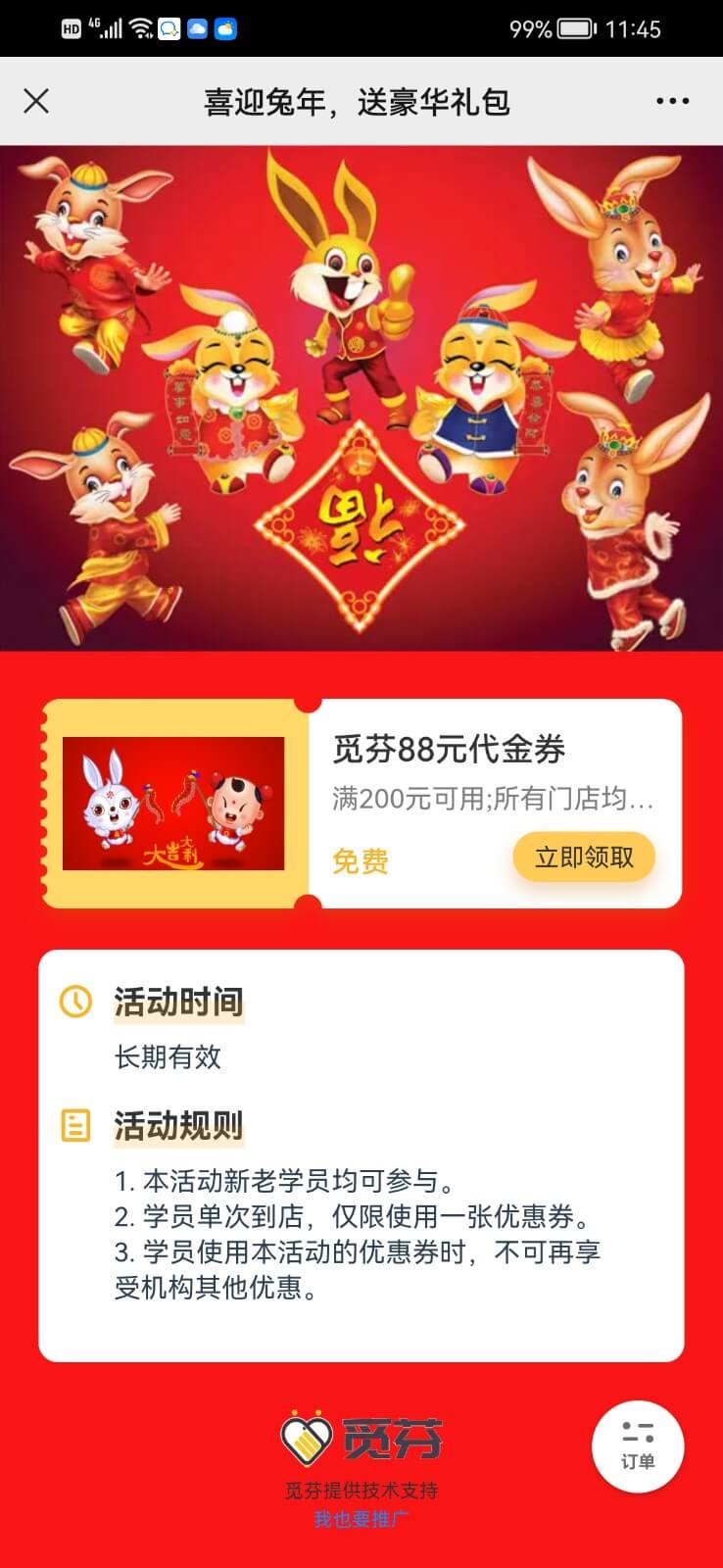Open the 订单 floating button

click(638, 1447)
